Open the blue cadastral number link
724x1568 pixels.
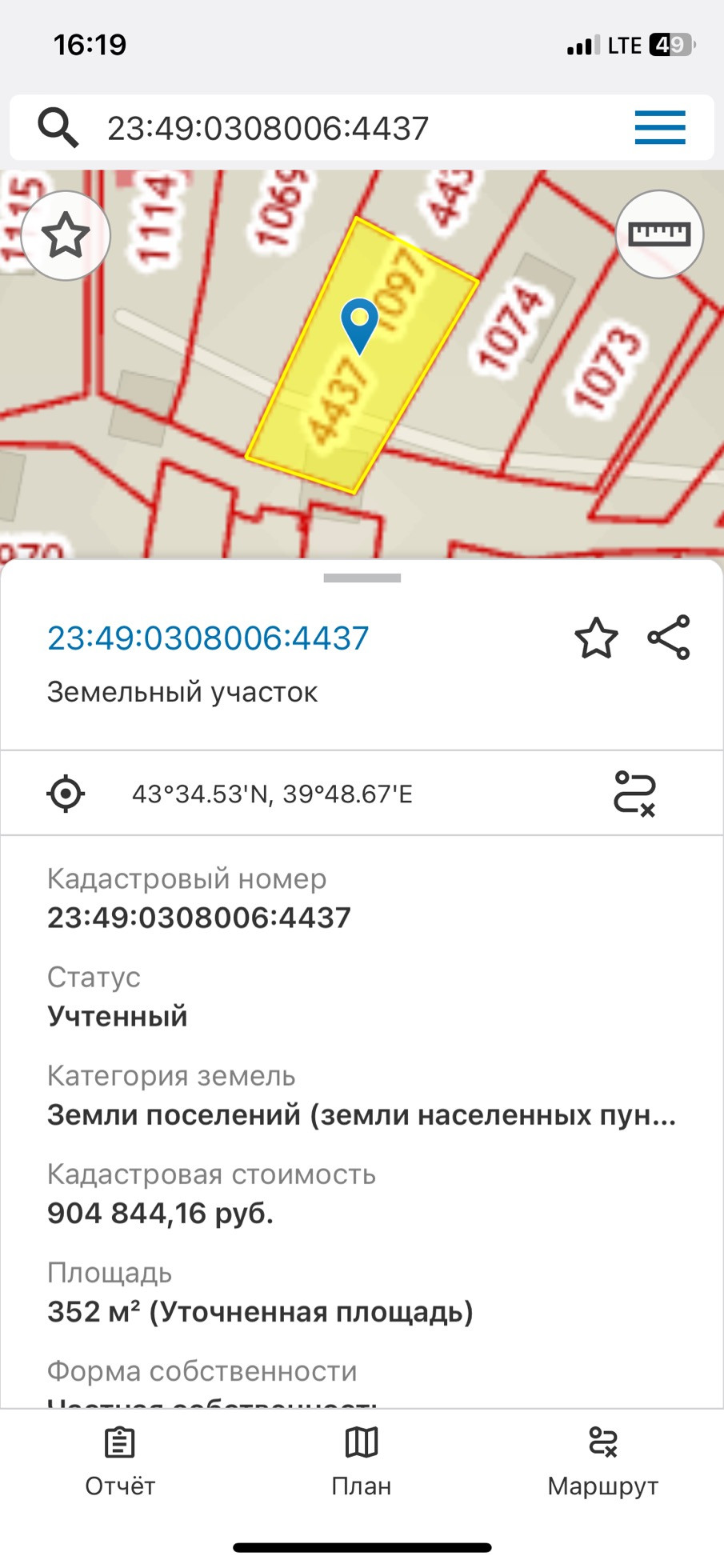tap(208, 638)
